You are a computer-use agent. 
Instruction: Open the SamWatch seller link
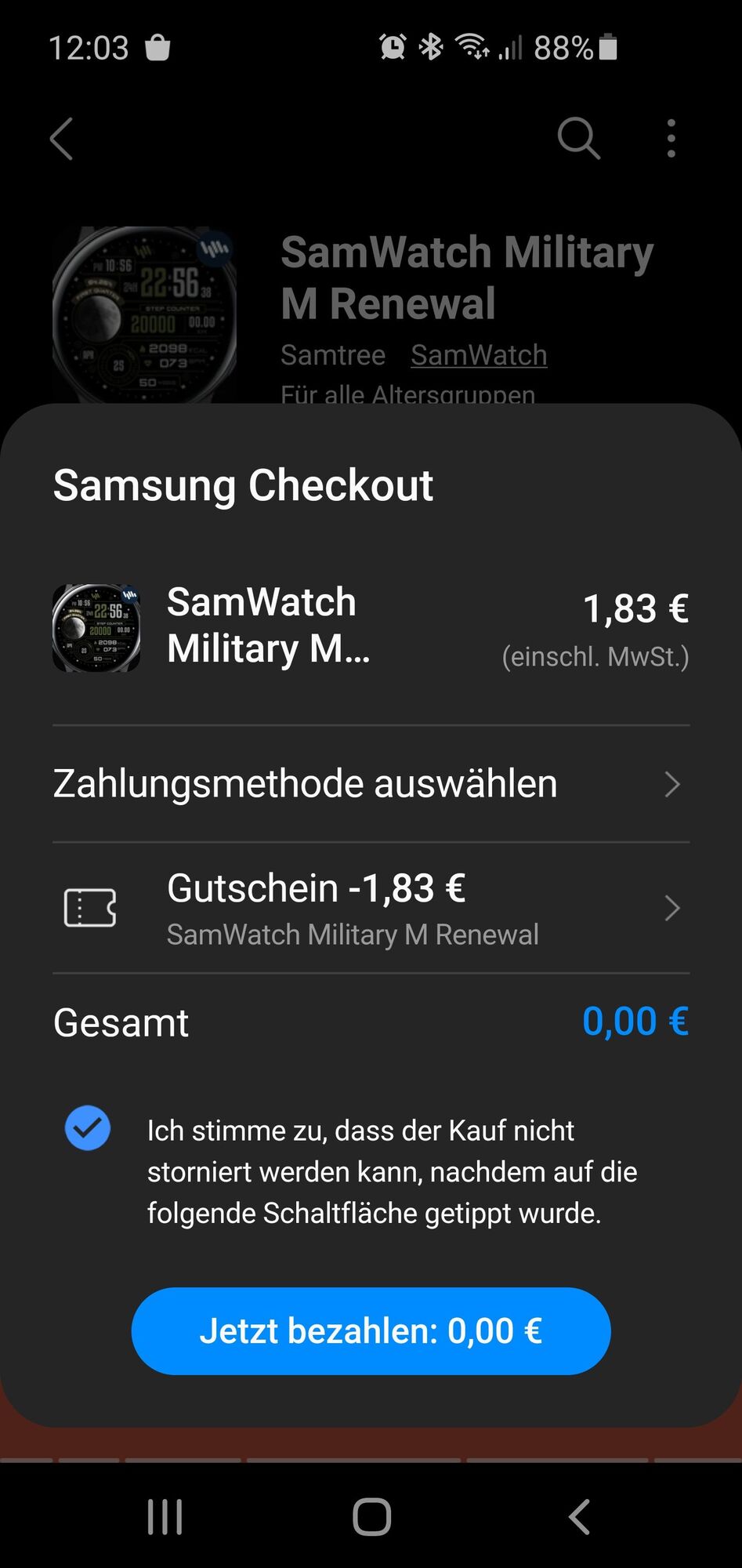point(479,355)
